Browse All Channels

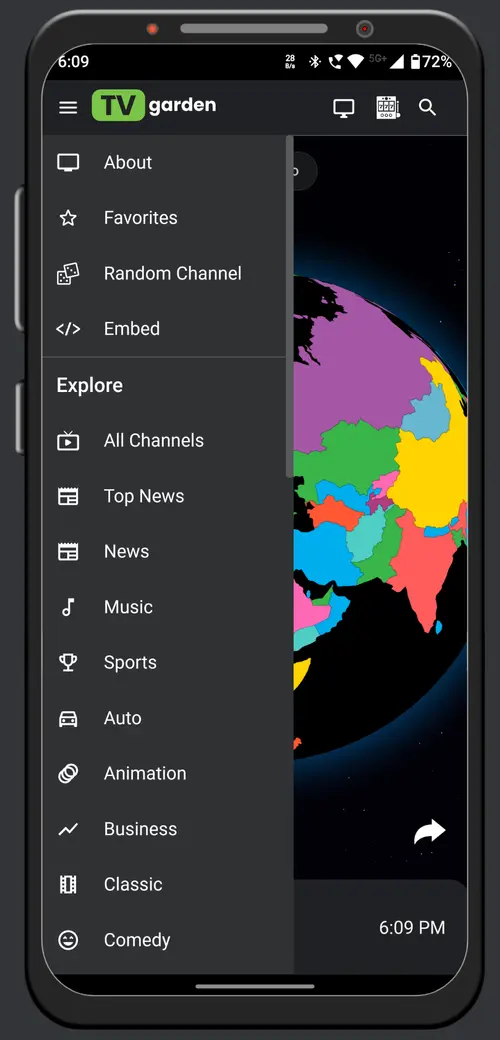[x=164, y=440]
